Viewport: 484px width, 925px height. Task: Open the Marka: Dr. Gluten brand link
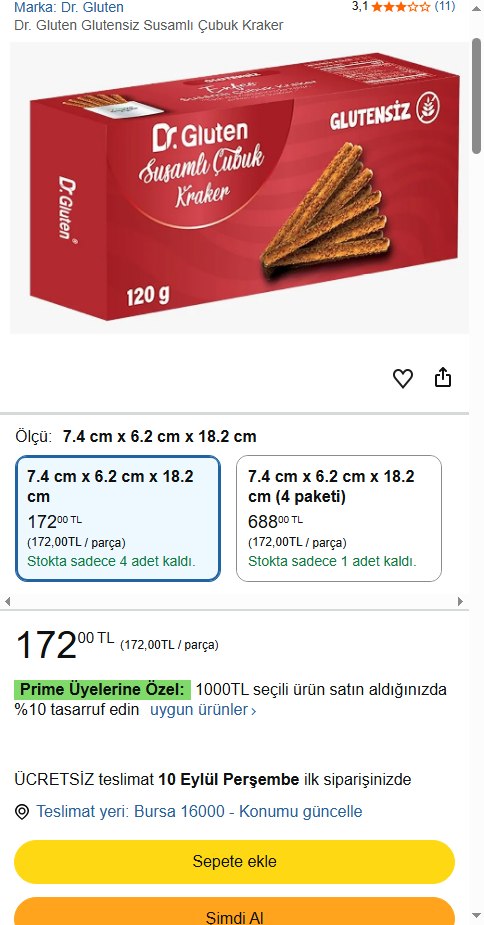pyautogui.click(x=69, y=8)
